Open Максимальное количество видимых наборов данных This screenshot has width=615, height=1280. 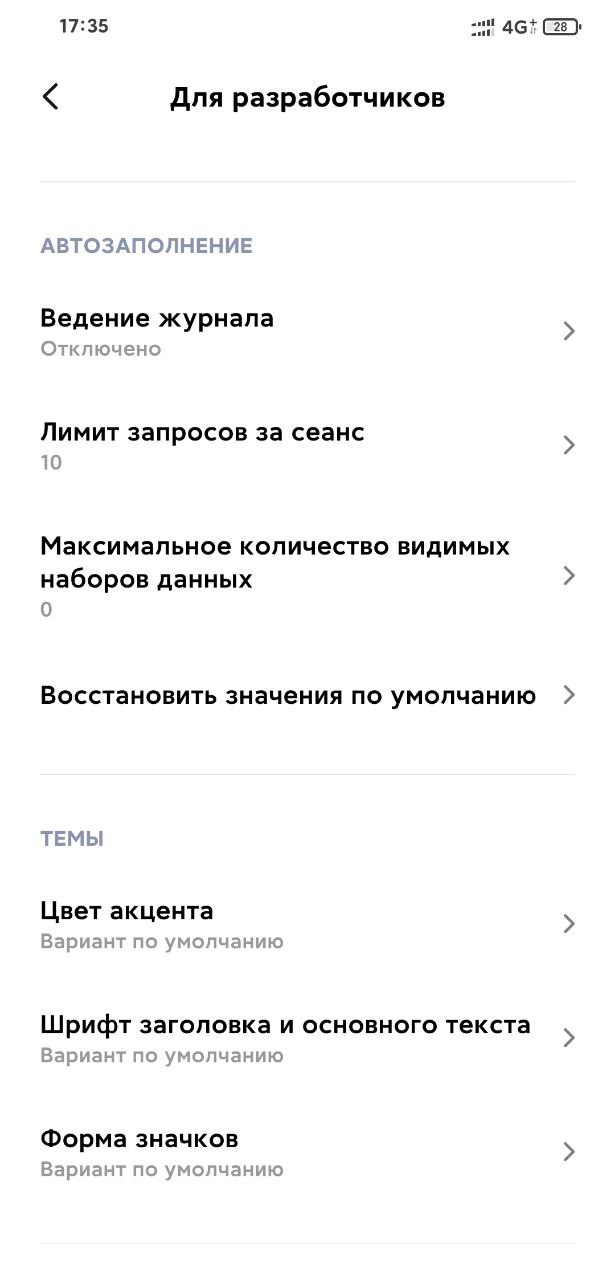tap(307, 576)
